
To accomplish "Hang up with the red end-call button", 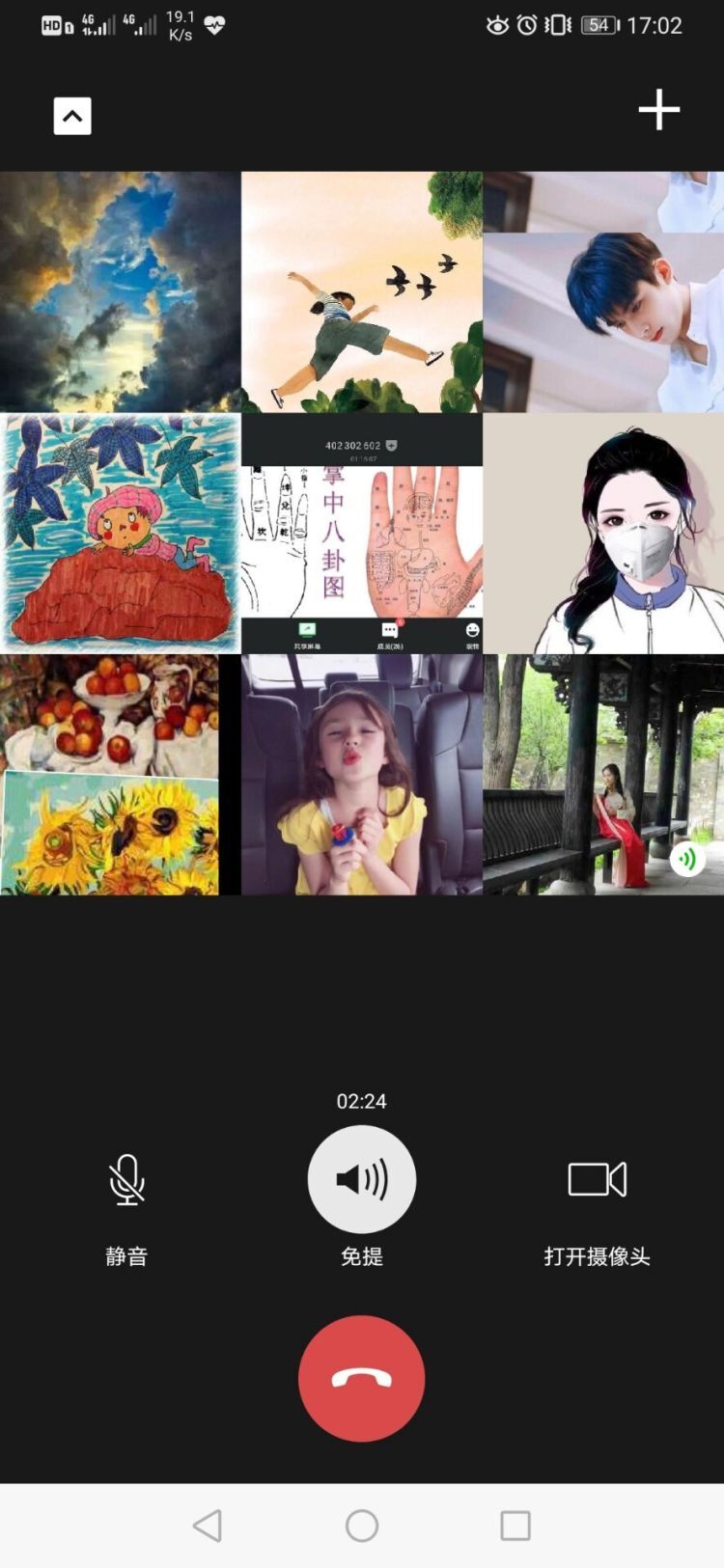I will click(x=362, y=1379).
